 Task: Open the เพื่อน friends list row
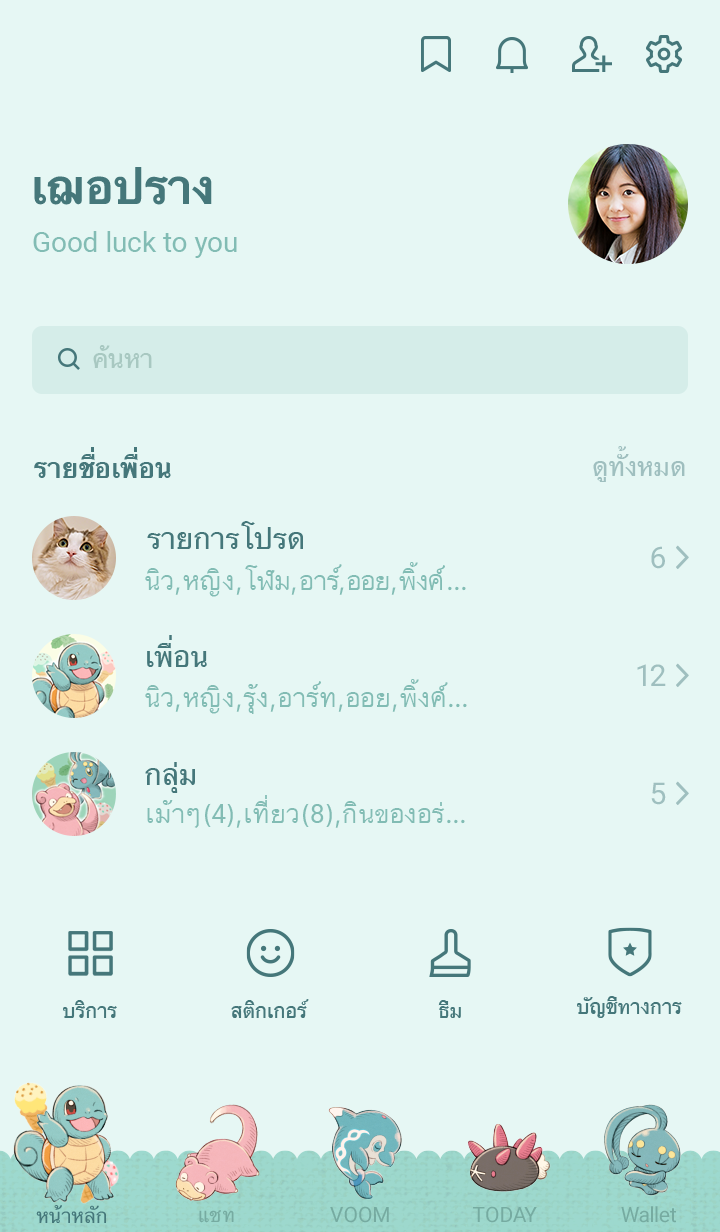coord(360,676)
